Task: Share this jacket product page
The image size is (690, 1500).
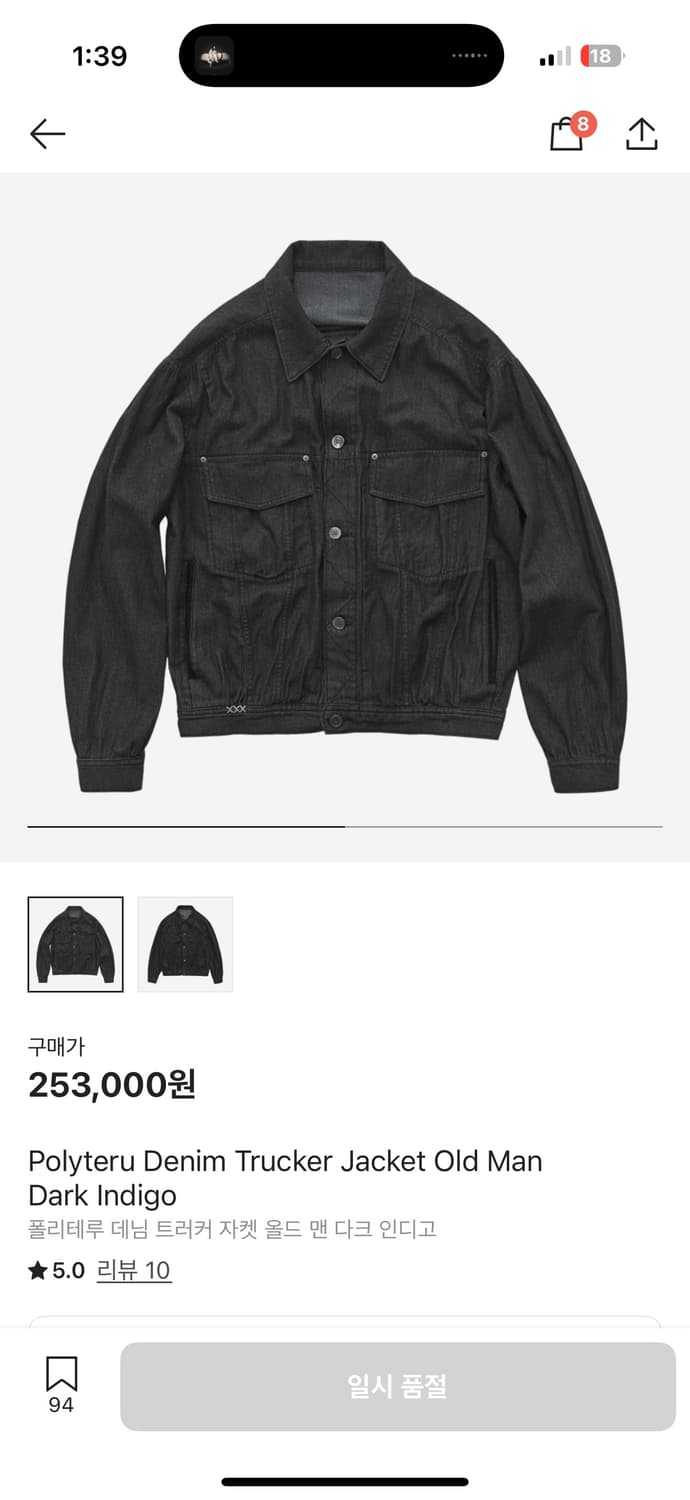Action: 641,134
